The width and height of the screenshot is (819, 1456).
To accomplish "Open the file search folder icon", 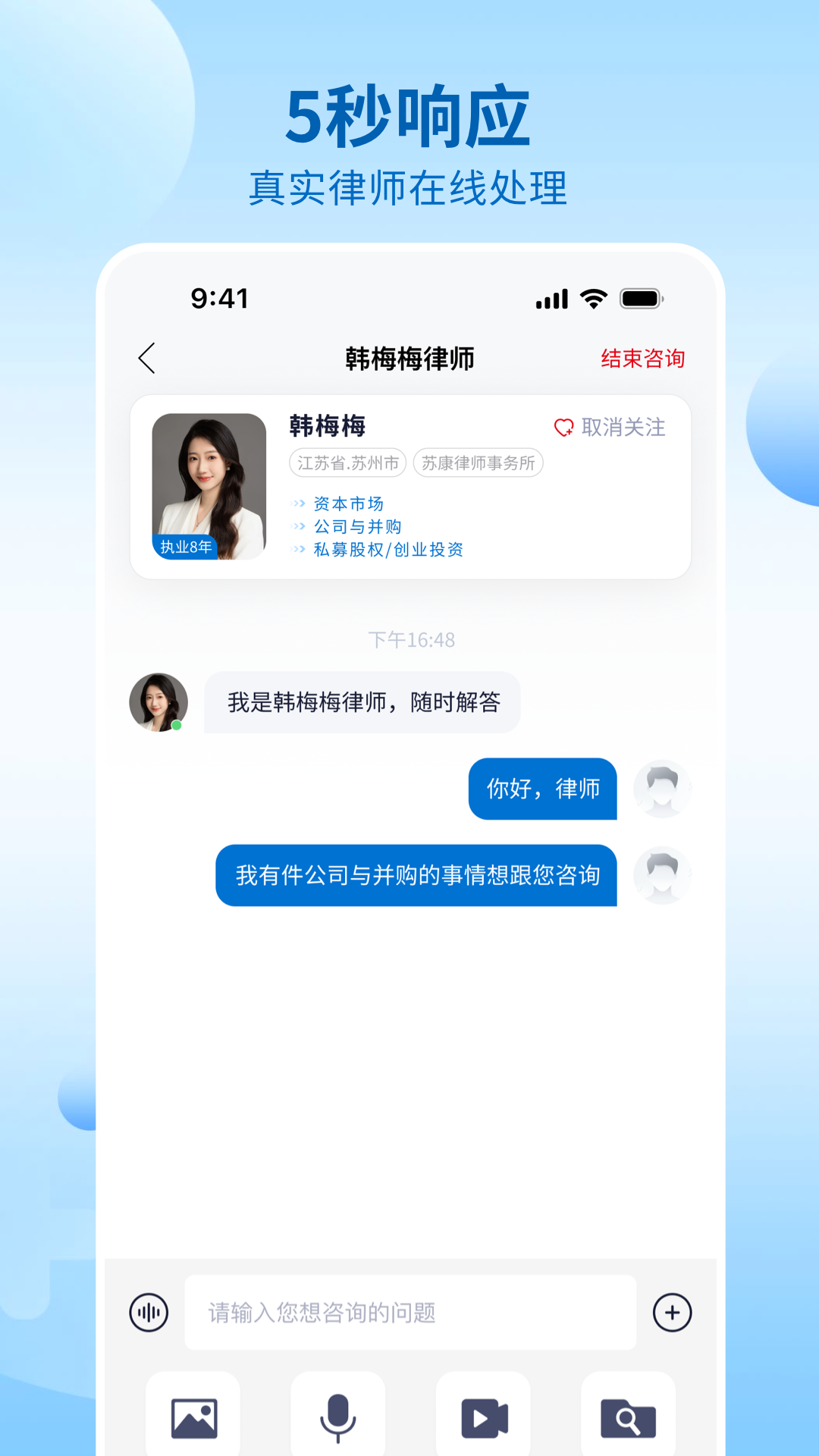I will 628,1414.
